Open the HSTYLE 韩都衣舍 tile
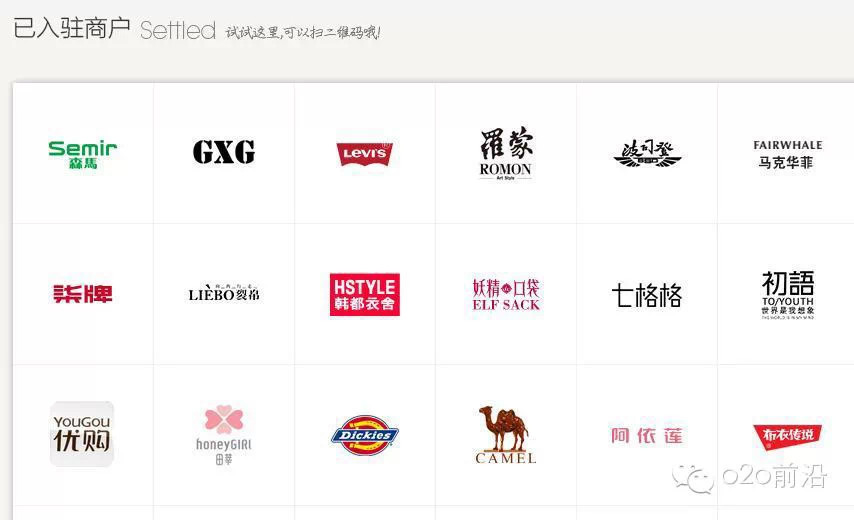The width and height of the screenshot is (854, 520). 365,294
